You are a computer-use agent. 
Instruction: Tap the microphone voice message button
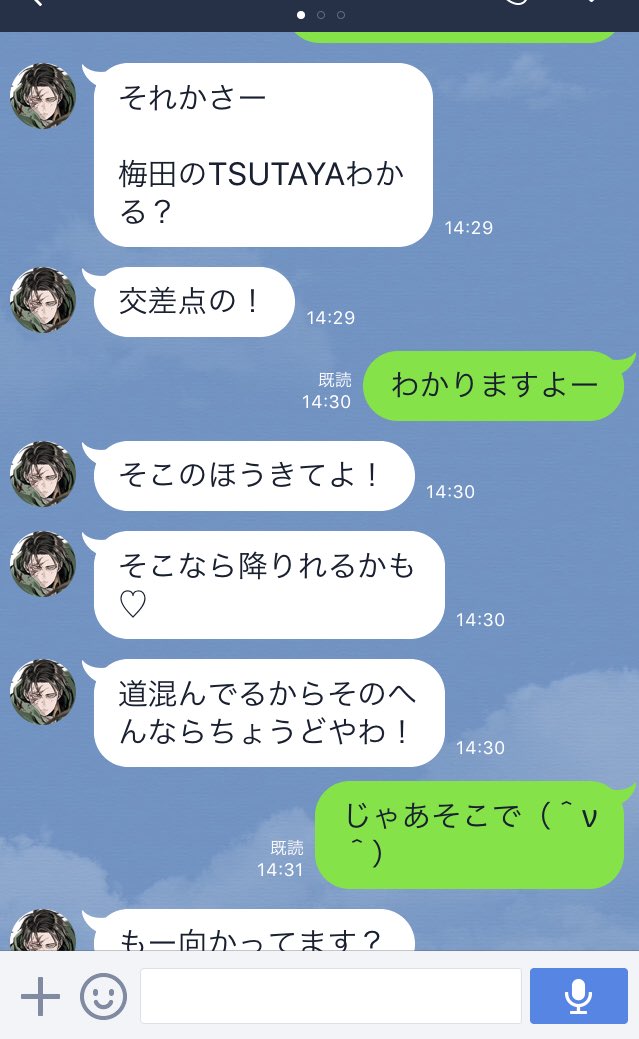tap(579, 996)
